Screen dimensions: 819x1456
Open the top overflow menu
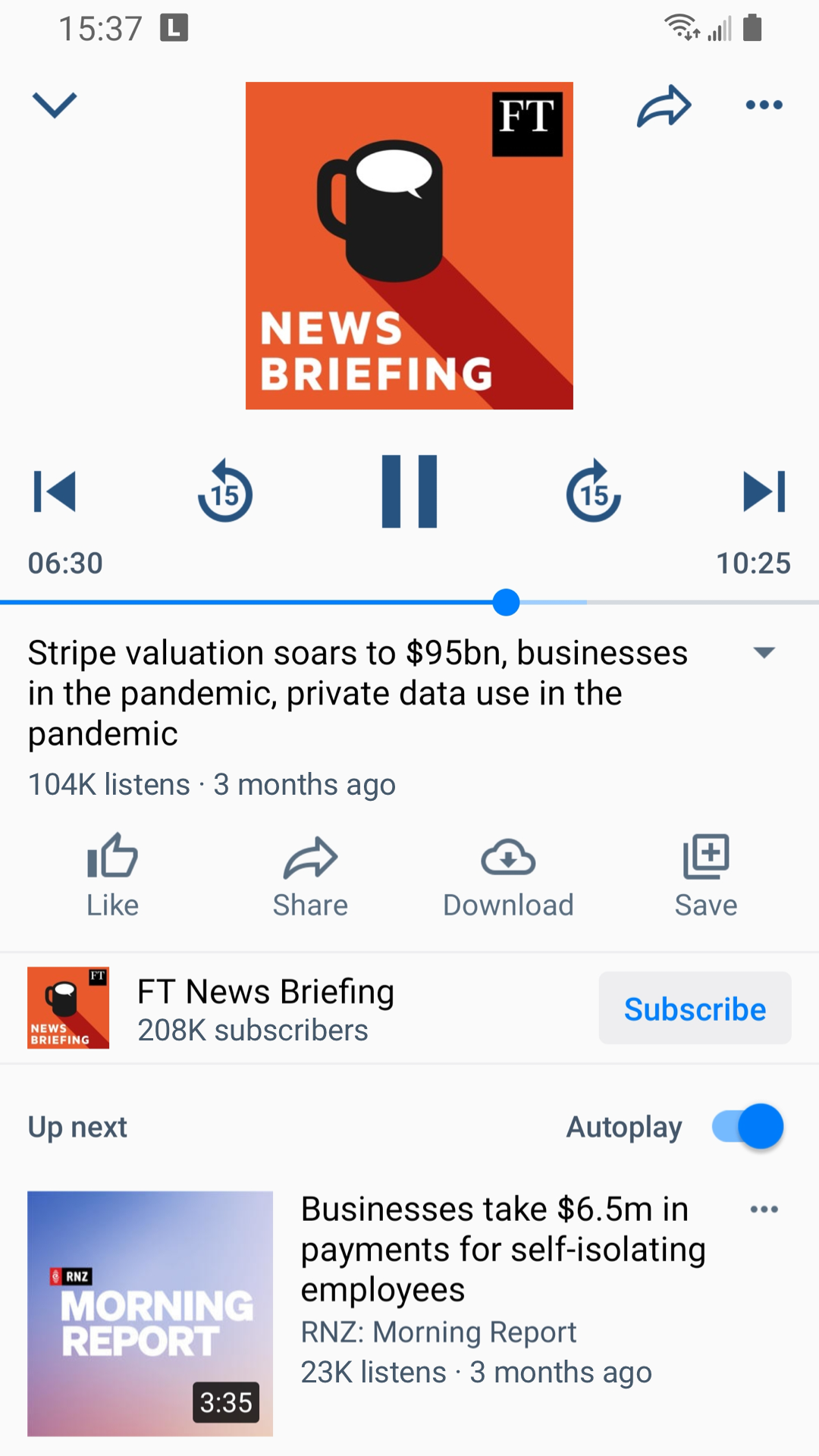(x=764, y=105)
